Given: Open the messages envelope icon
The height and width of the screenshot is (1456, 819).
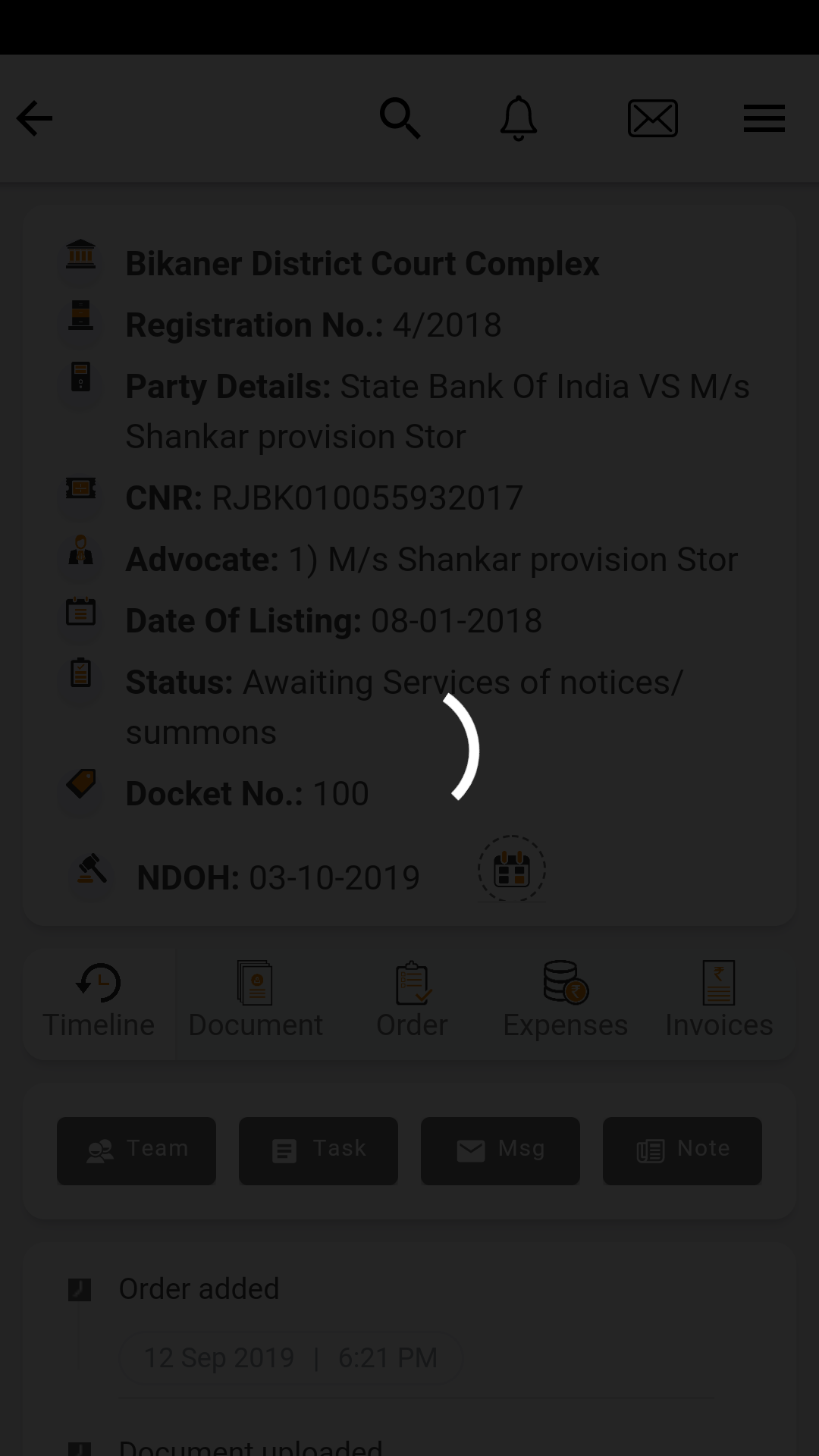Looking at the screenshot, I should (652, 118).
